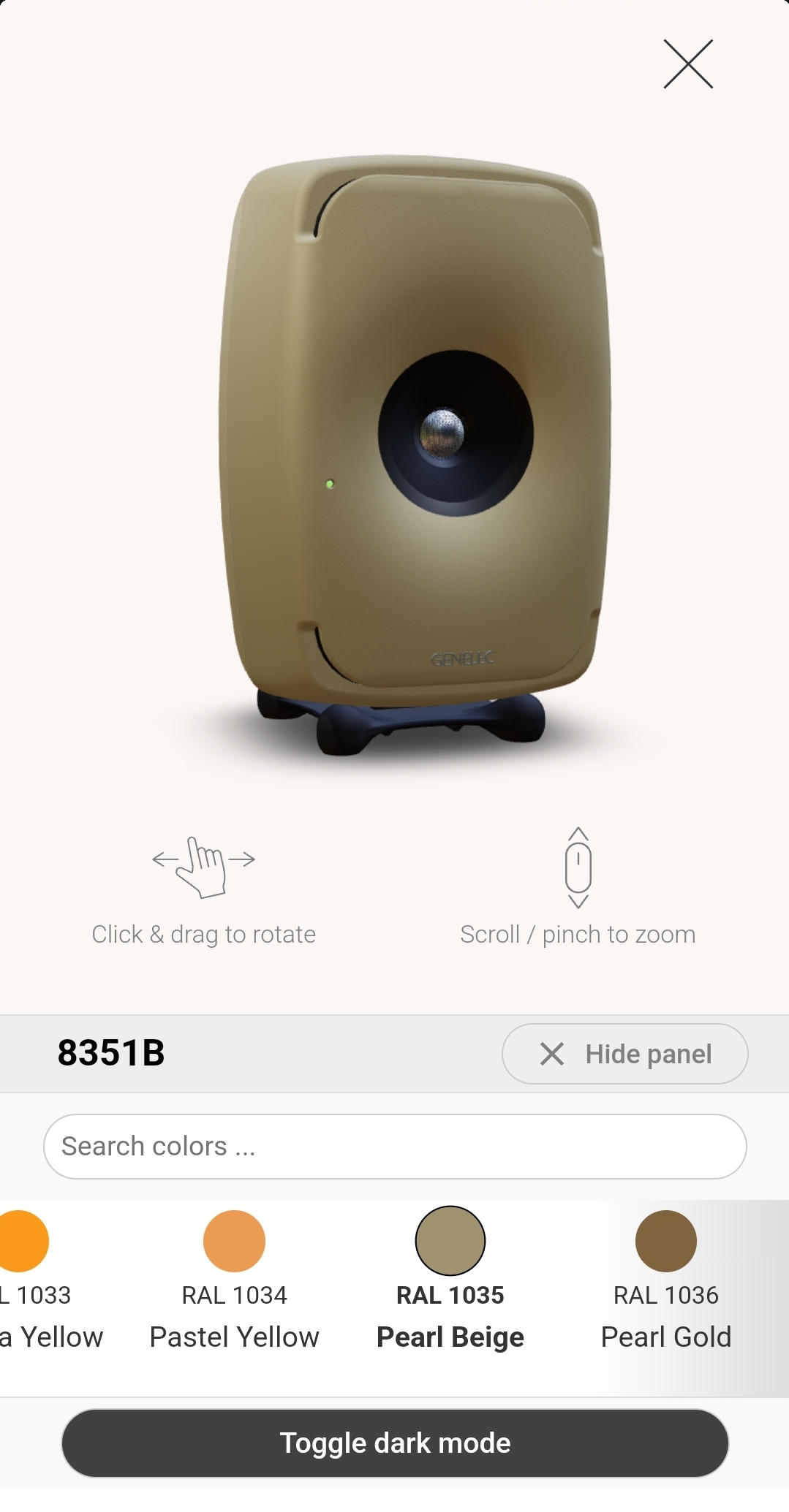Screen dimensions: 789x1512
Task: Pick RAL 1036 Pearl Gold swatch
Action: point(666,1241)
